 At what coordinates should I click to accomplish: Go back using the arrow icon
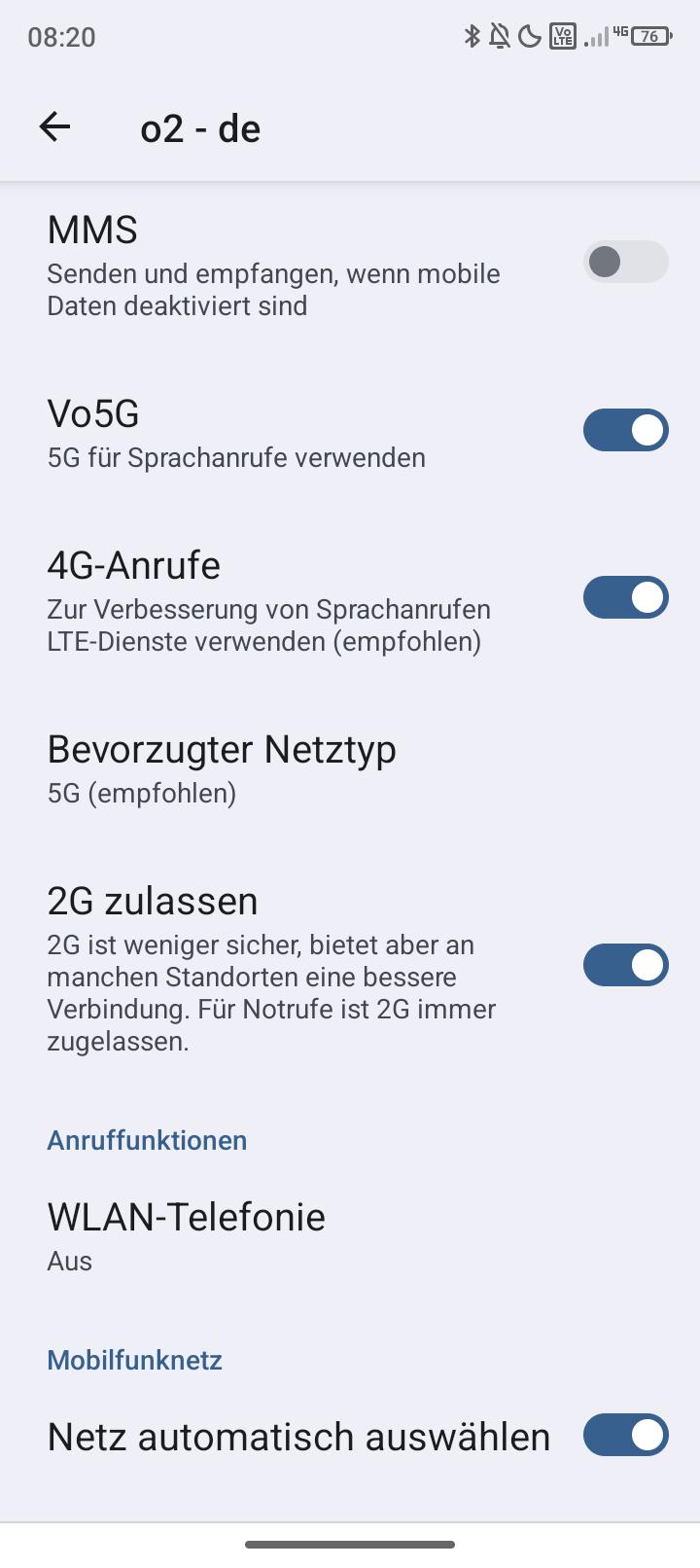point(55,126)
